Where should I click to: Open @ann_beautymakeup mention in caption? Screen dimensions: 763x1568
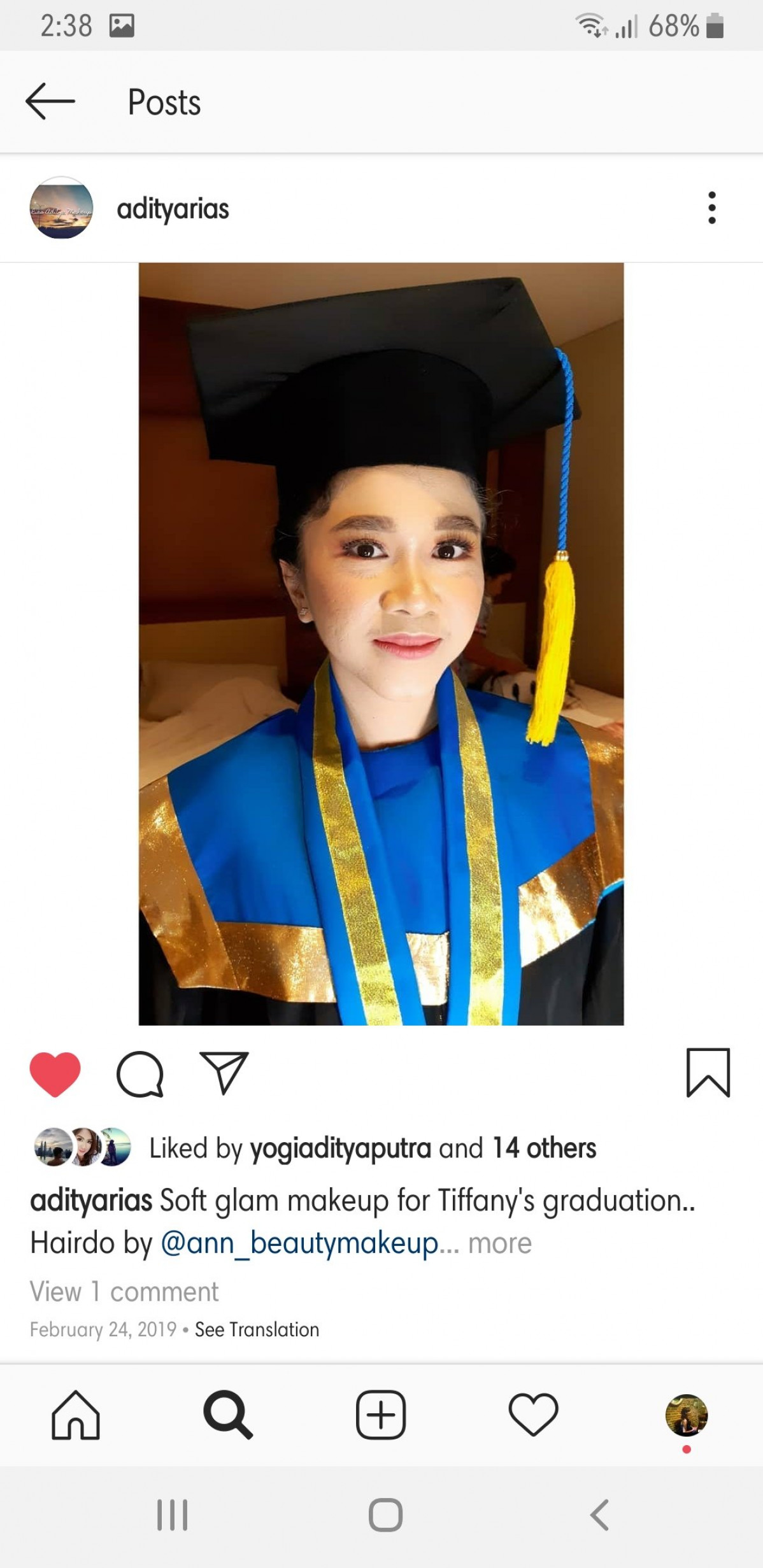pos(299,1243)
